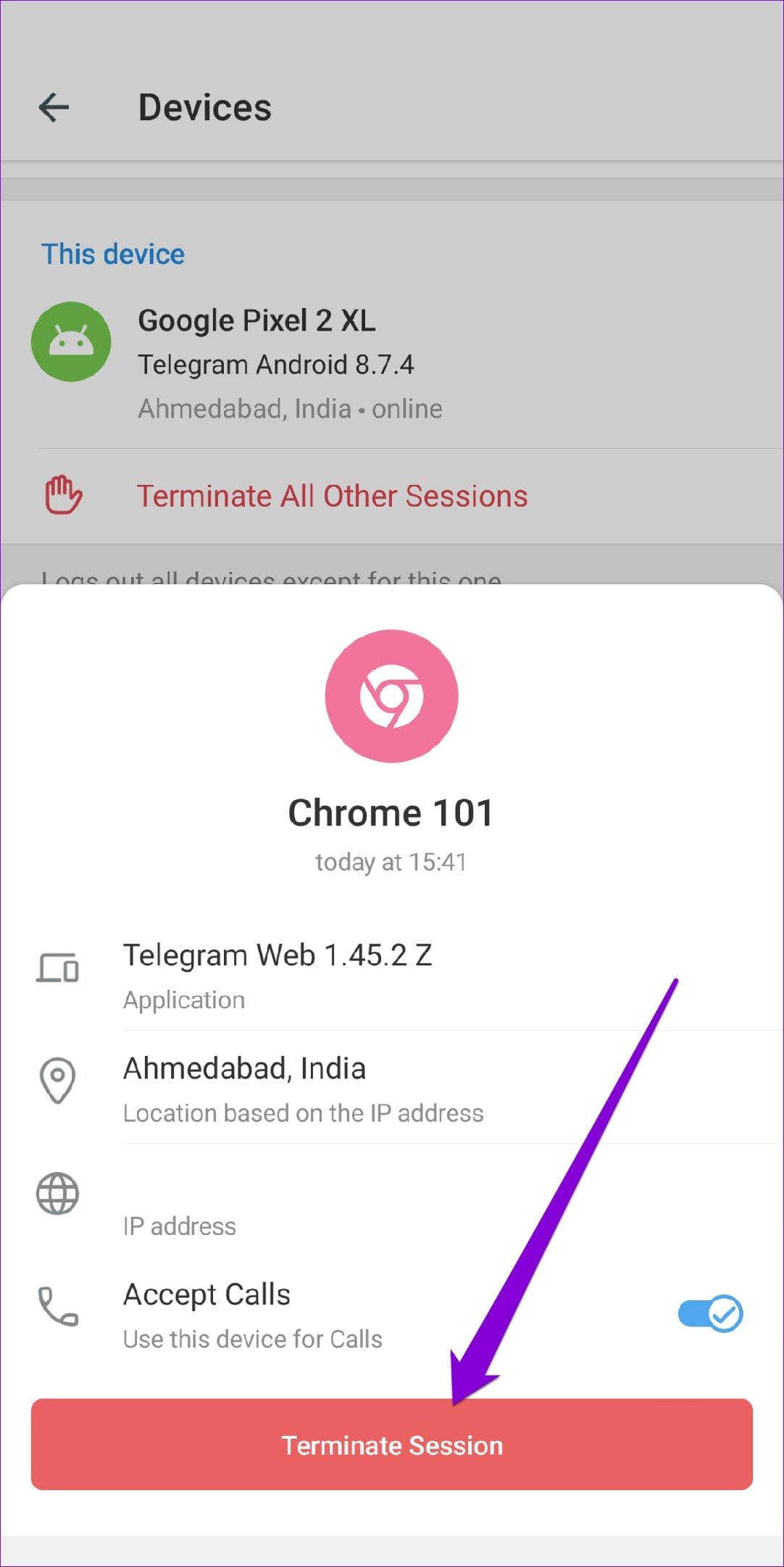Tap the green Android icon for Google Pixel 2 XL
The image size is (784, 1567).
pyautogui.click(x=71, y=341)
